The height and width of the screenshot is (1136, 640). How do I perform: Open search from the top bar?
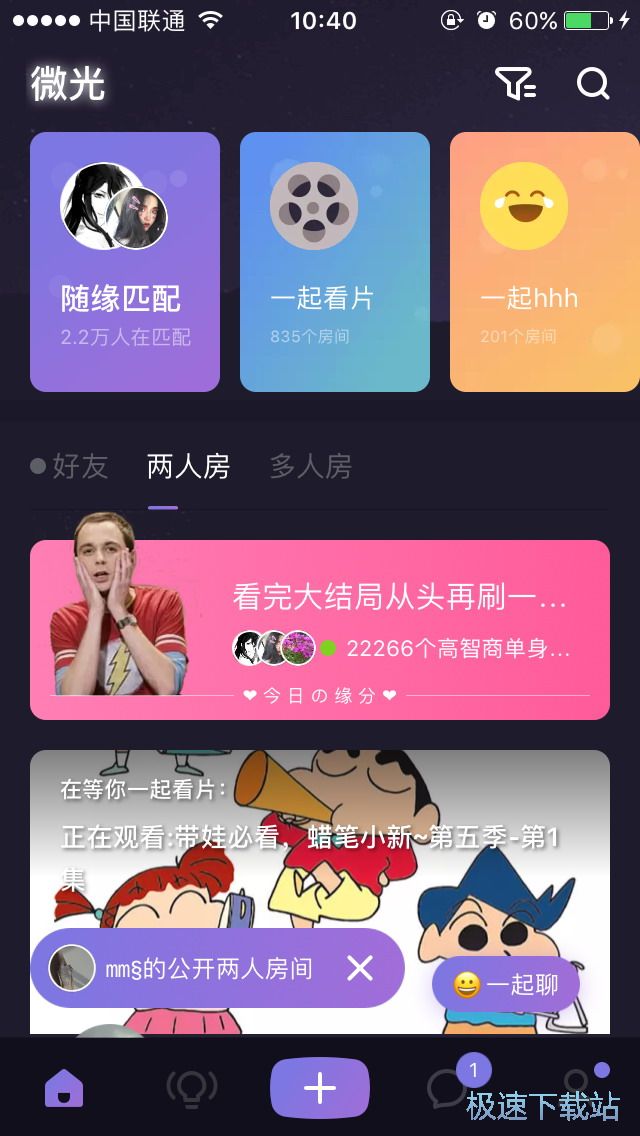[x=593, y=85]
